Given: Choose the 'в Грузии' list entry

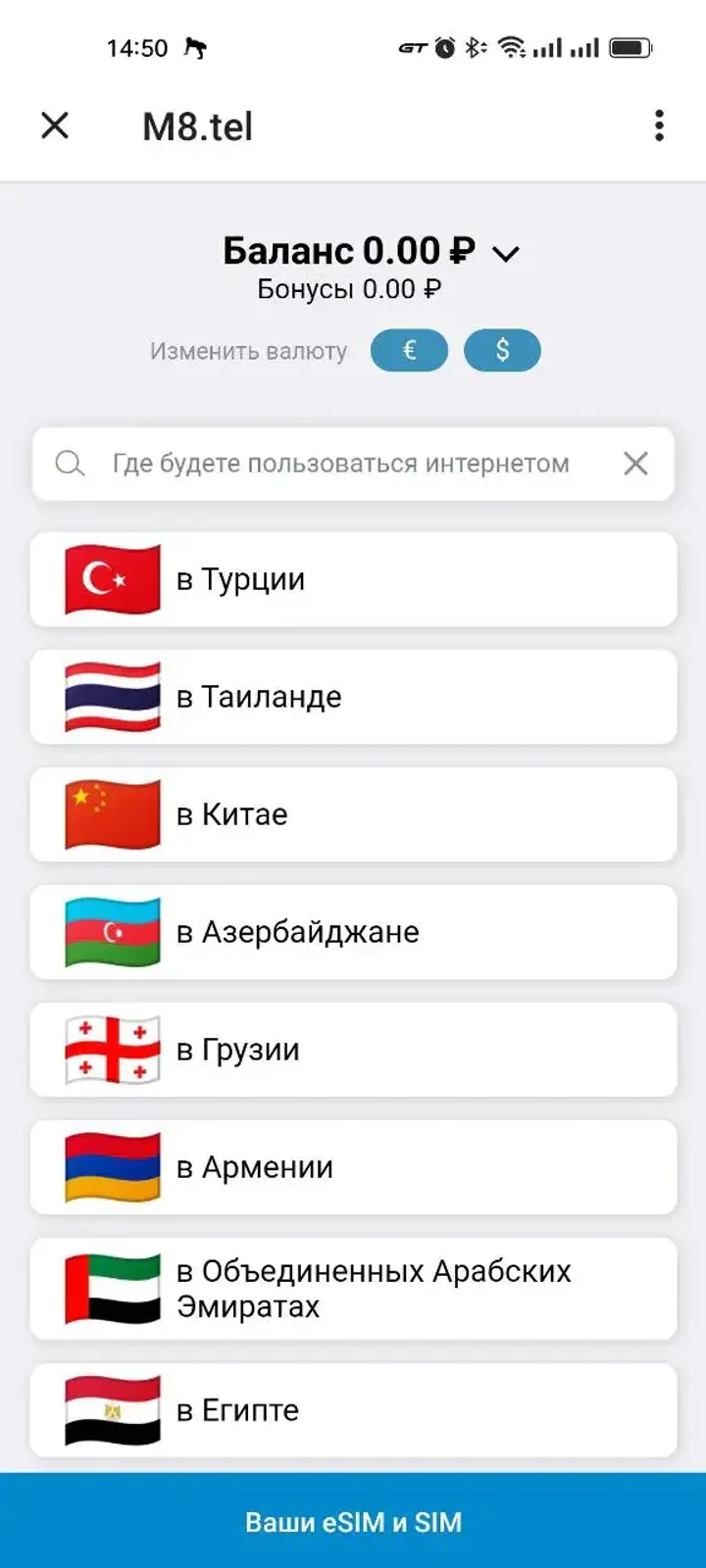Looking at the screenshot, I should tap(353, 1050).
